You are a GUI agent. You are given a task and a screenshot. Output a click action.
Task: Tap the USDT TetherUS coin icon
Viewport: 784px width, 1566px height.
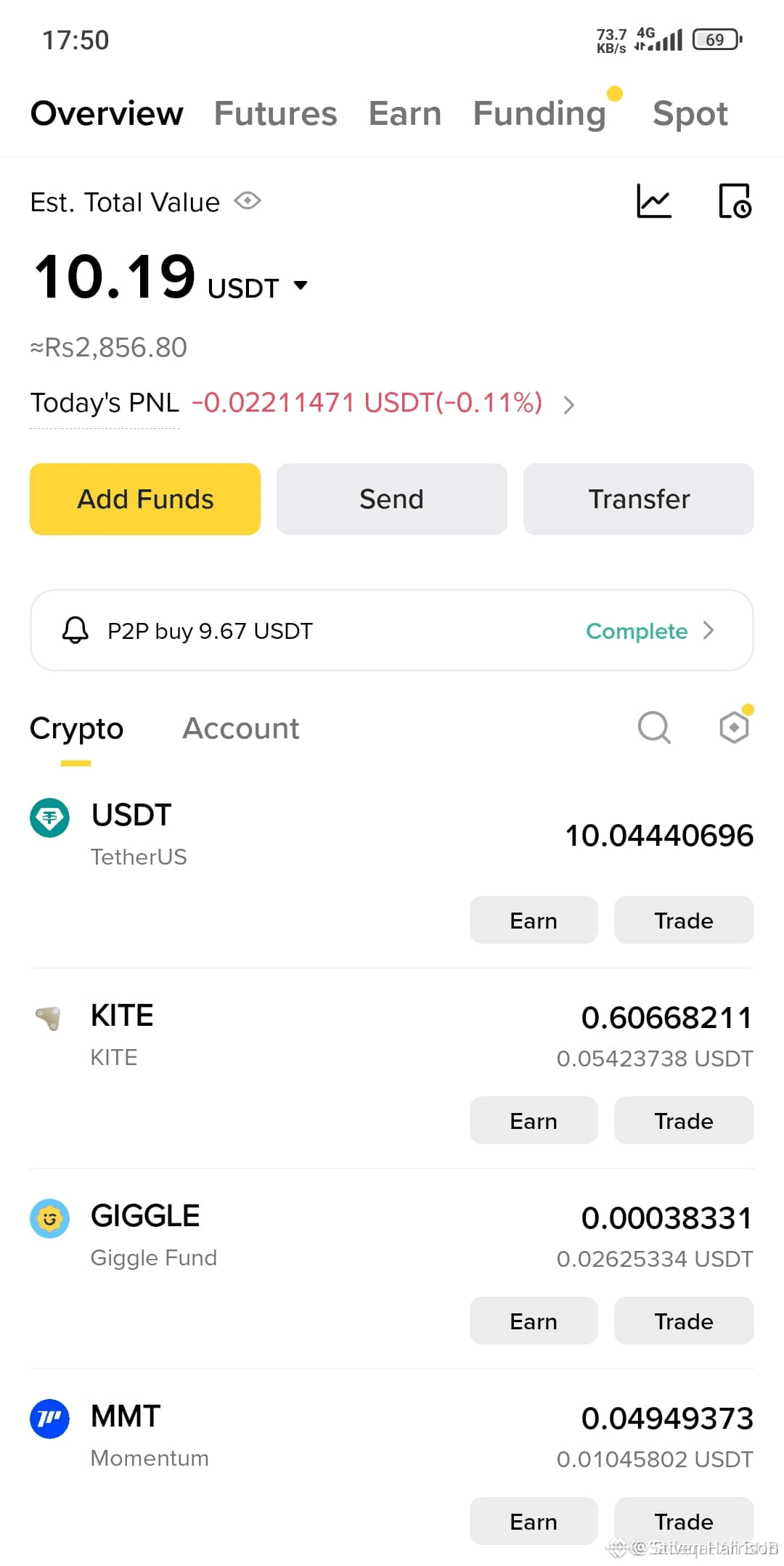pyautogui.click(x=49, y=818)
